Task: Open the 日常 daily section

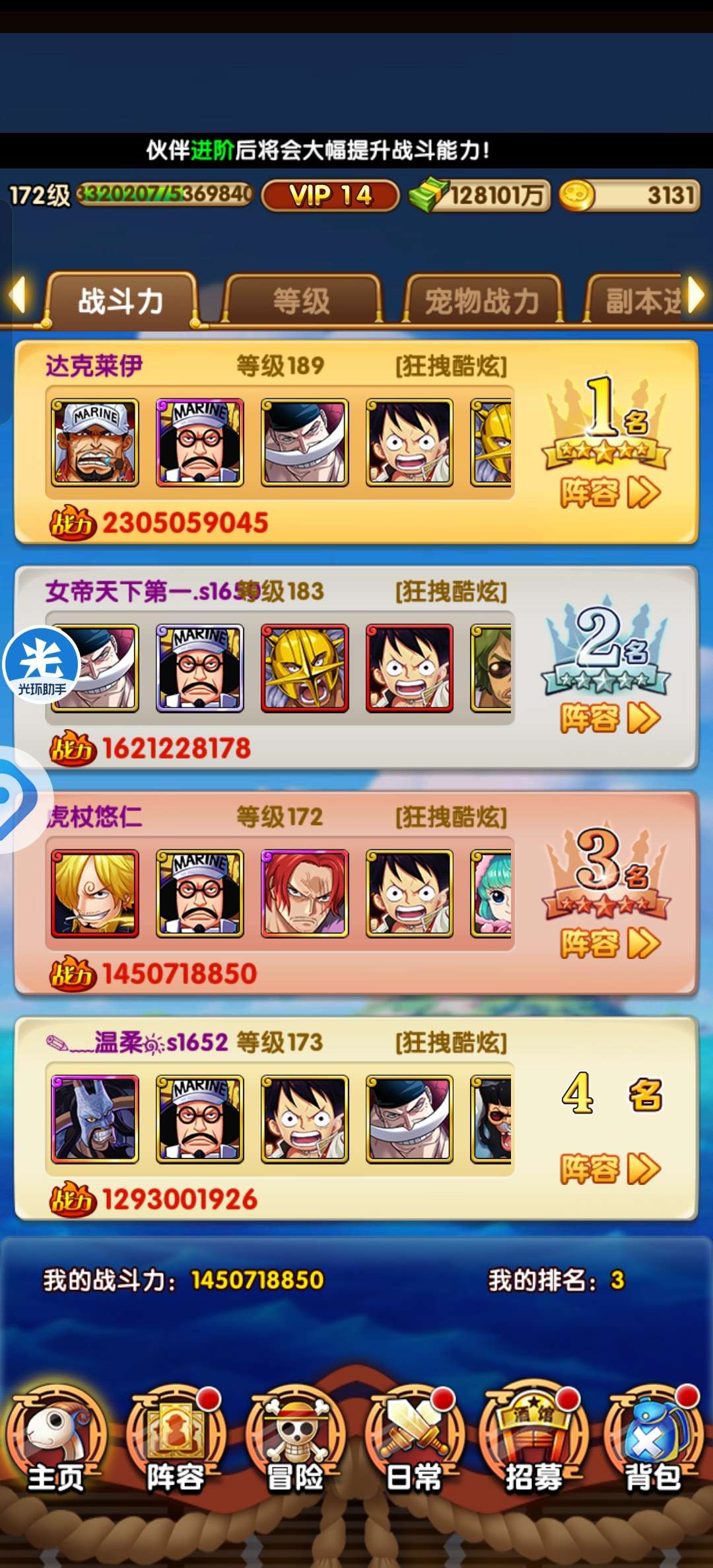Action: 414,1440
